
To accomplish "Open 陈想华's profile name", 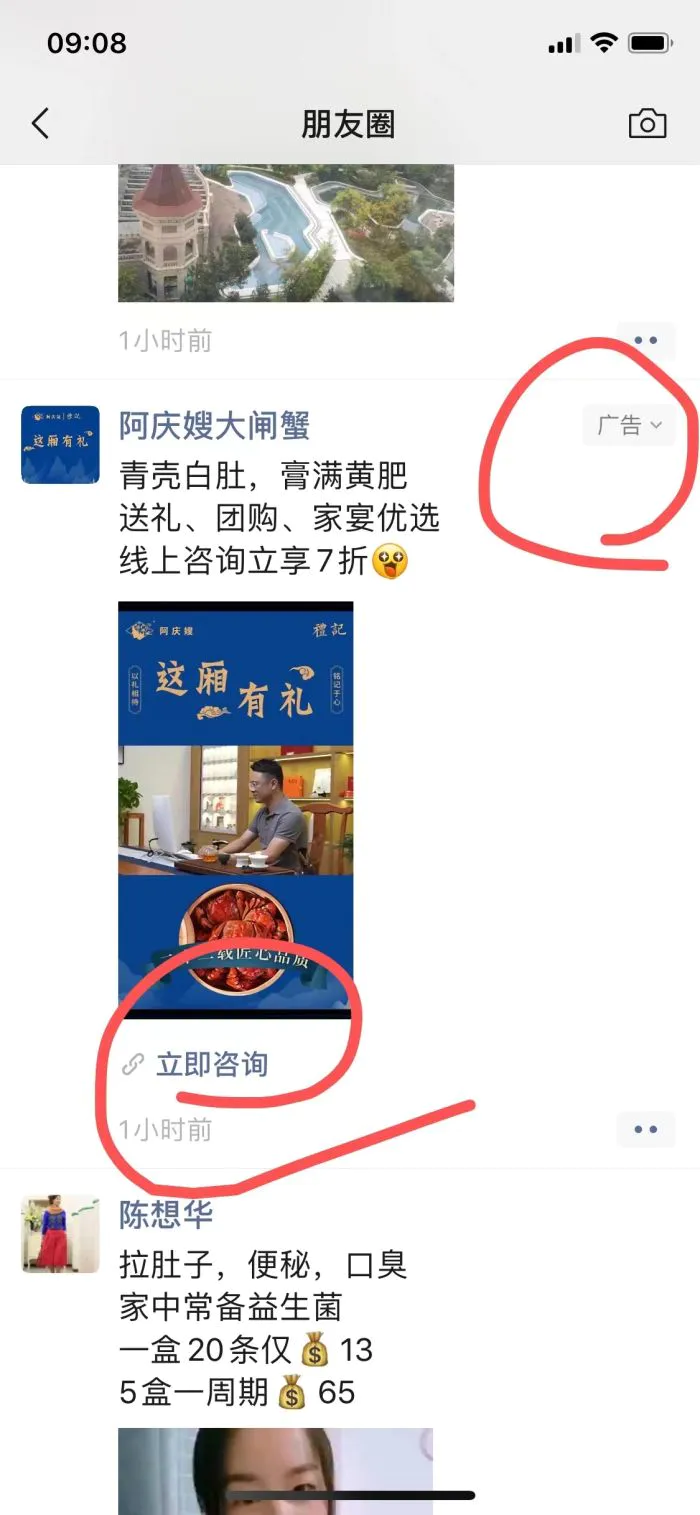I will pyautogui.click(x=166, y=1214).
